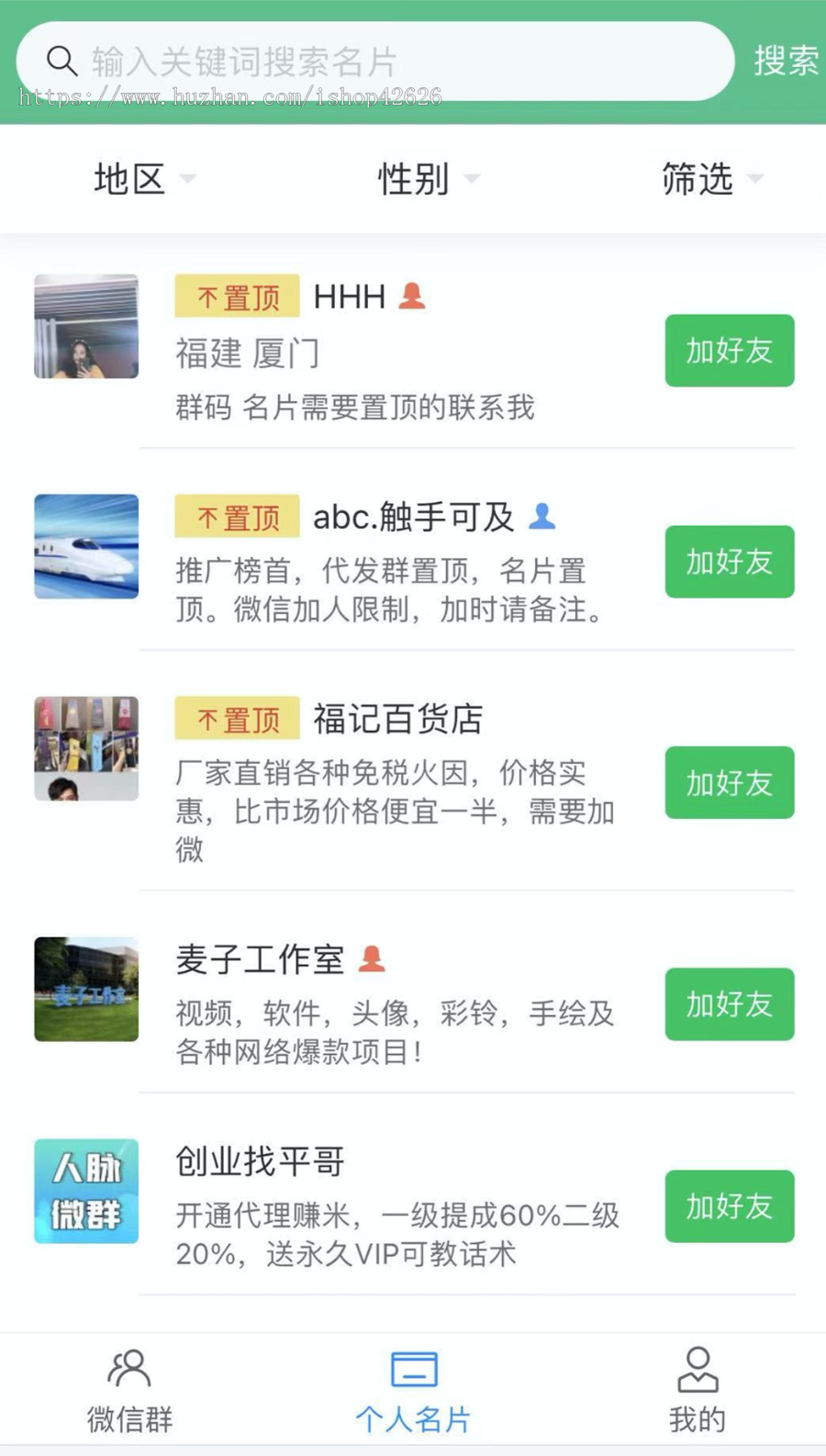
Task: Add 创业找平哥 as a friend
Action: (729, 1206)
